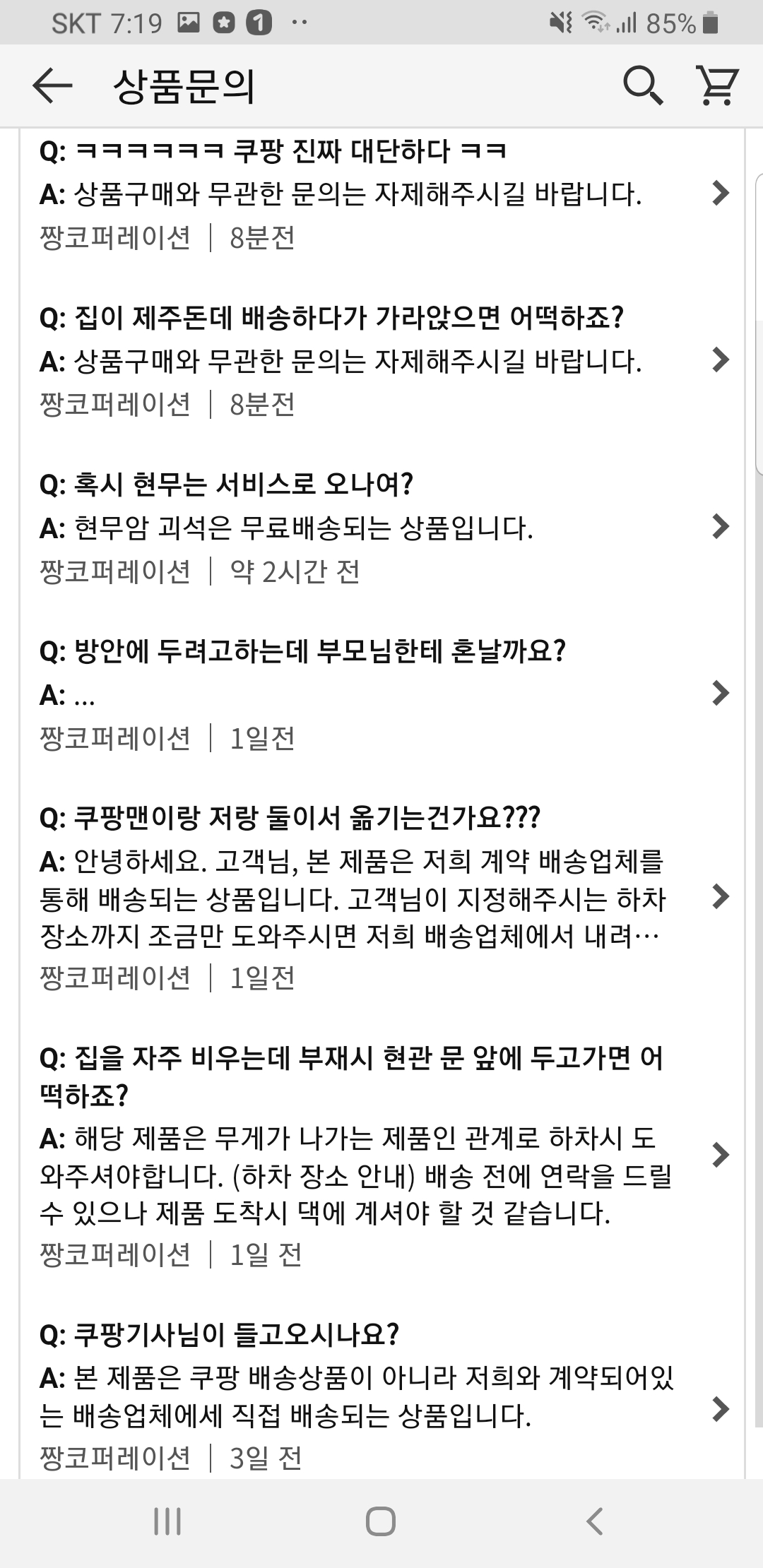Tap the system home button
This screenshot has width=763, height=1568.
click(381, 1521)
